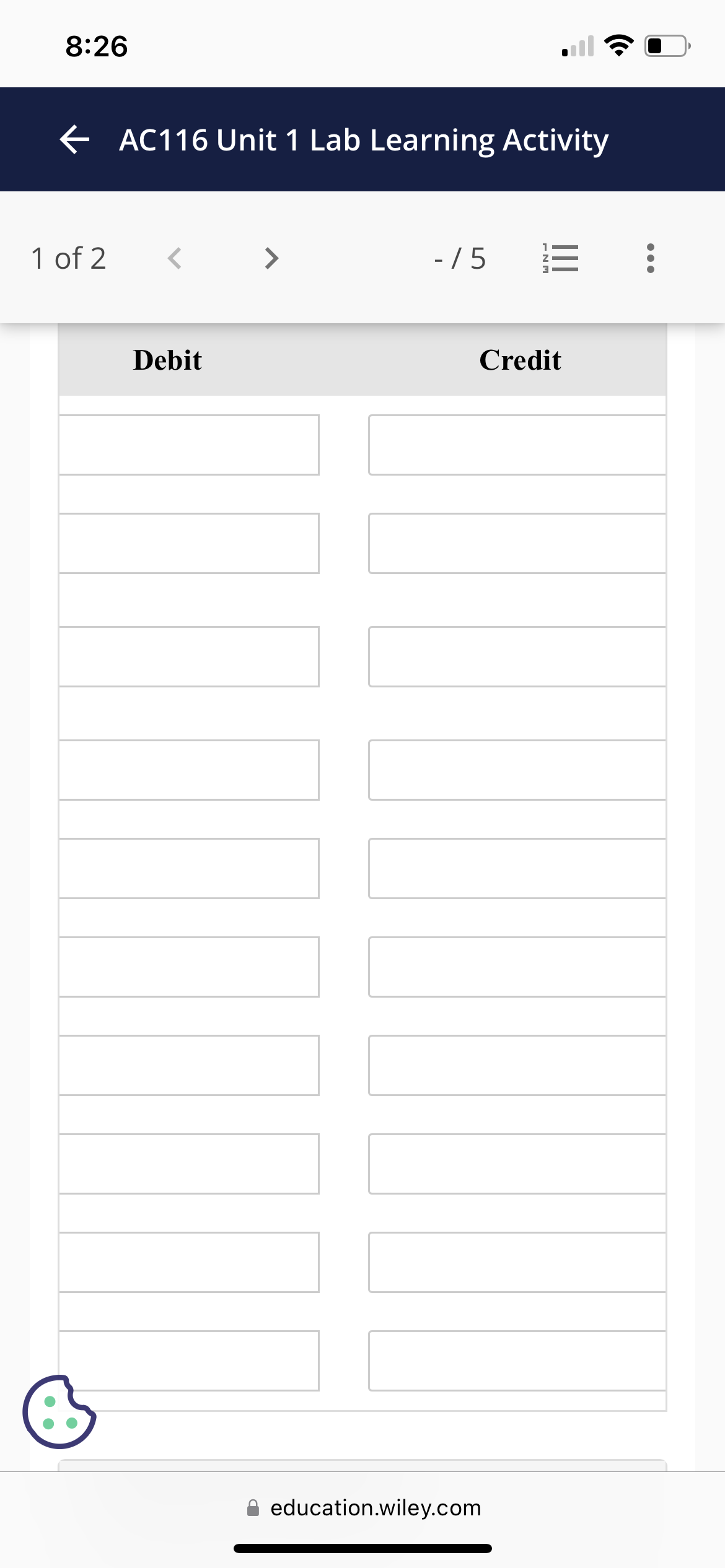
Task: Tap the first Credit input field
Action: point(517,445)
